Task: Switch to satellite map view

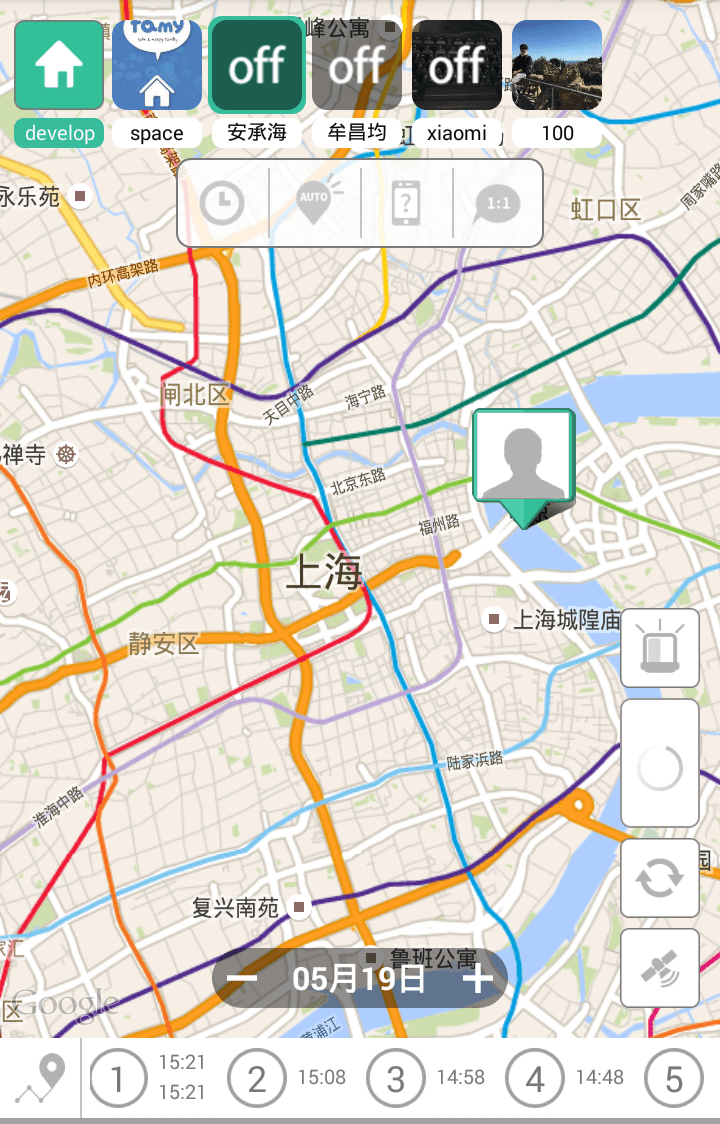Action: coord(659,967)
